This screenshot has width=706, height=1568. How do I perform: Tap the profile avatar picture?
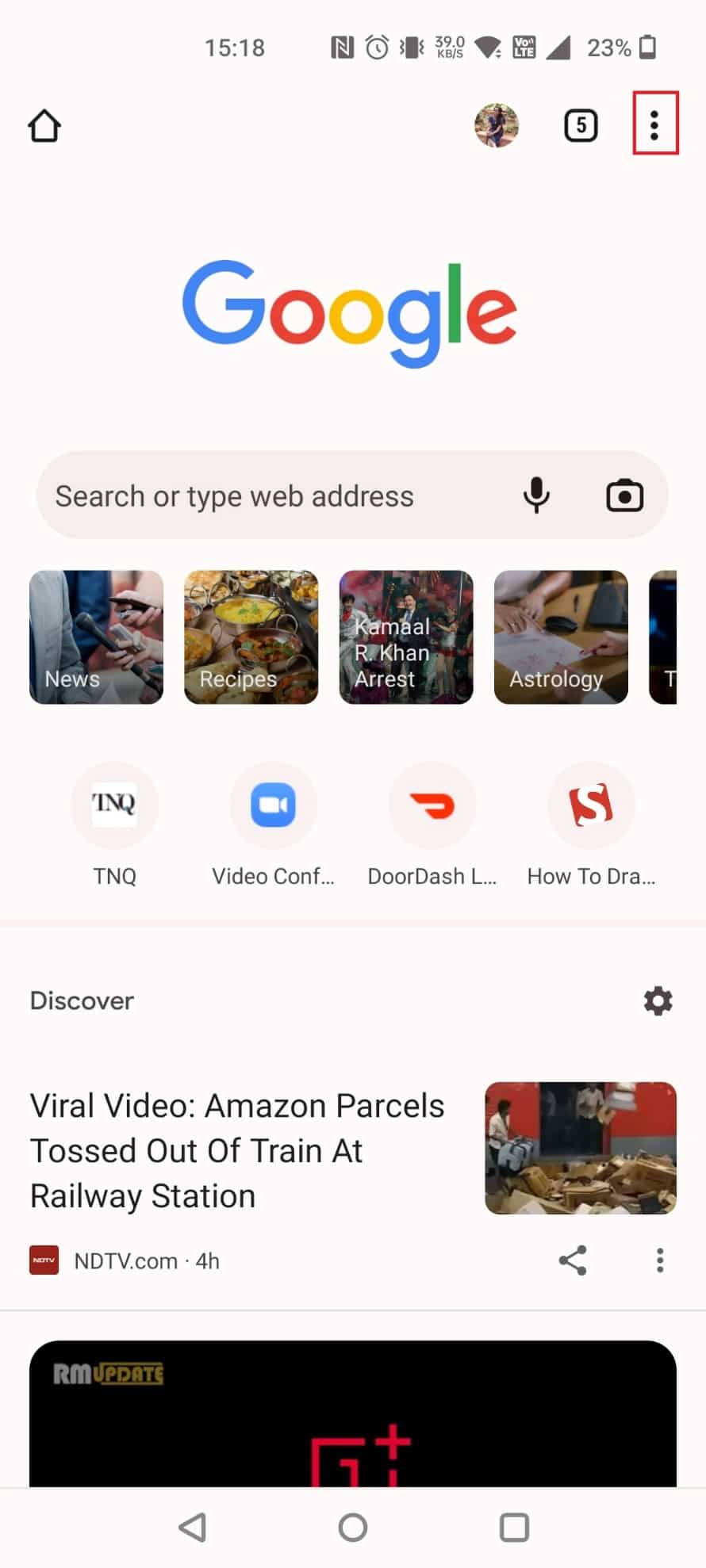[497, 125]
